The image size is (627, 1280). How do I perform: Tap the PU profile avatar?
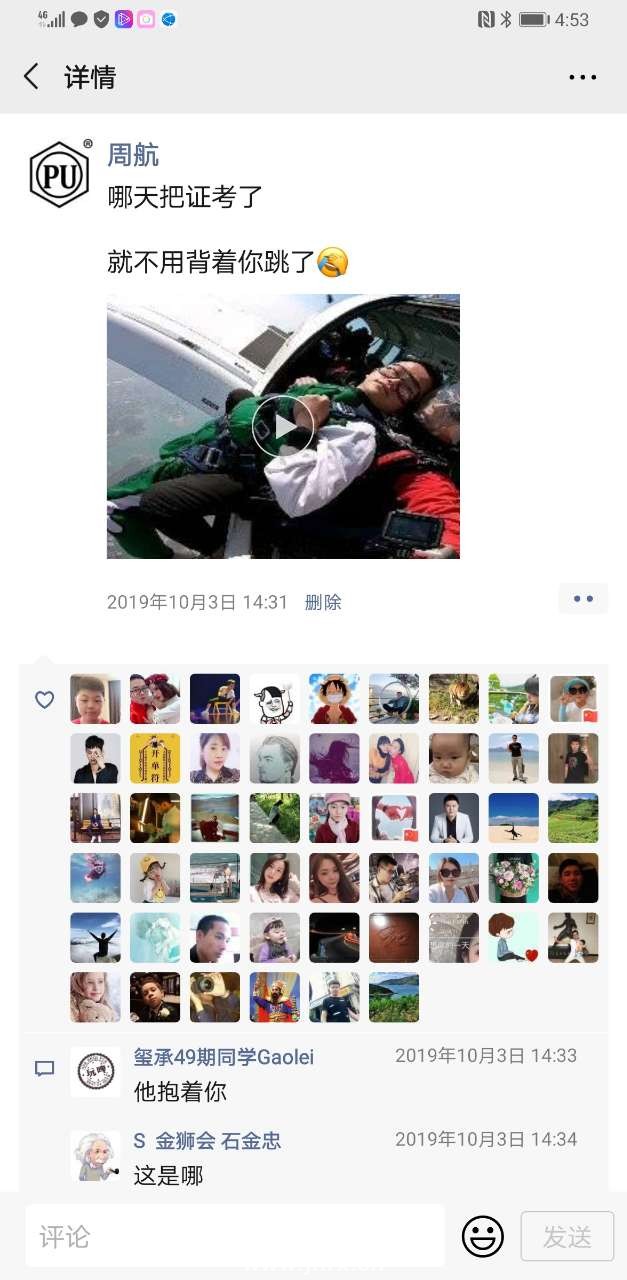(59, 174)
